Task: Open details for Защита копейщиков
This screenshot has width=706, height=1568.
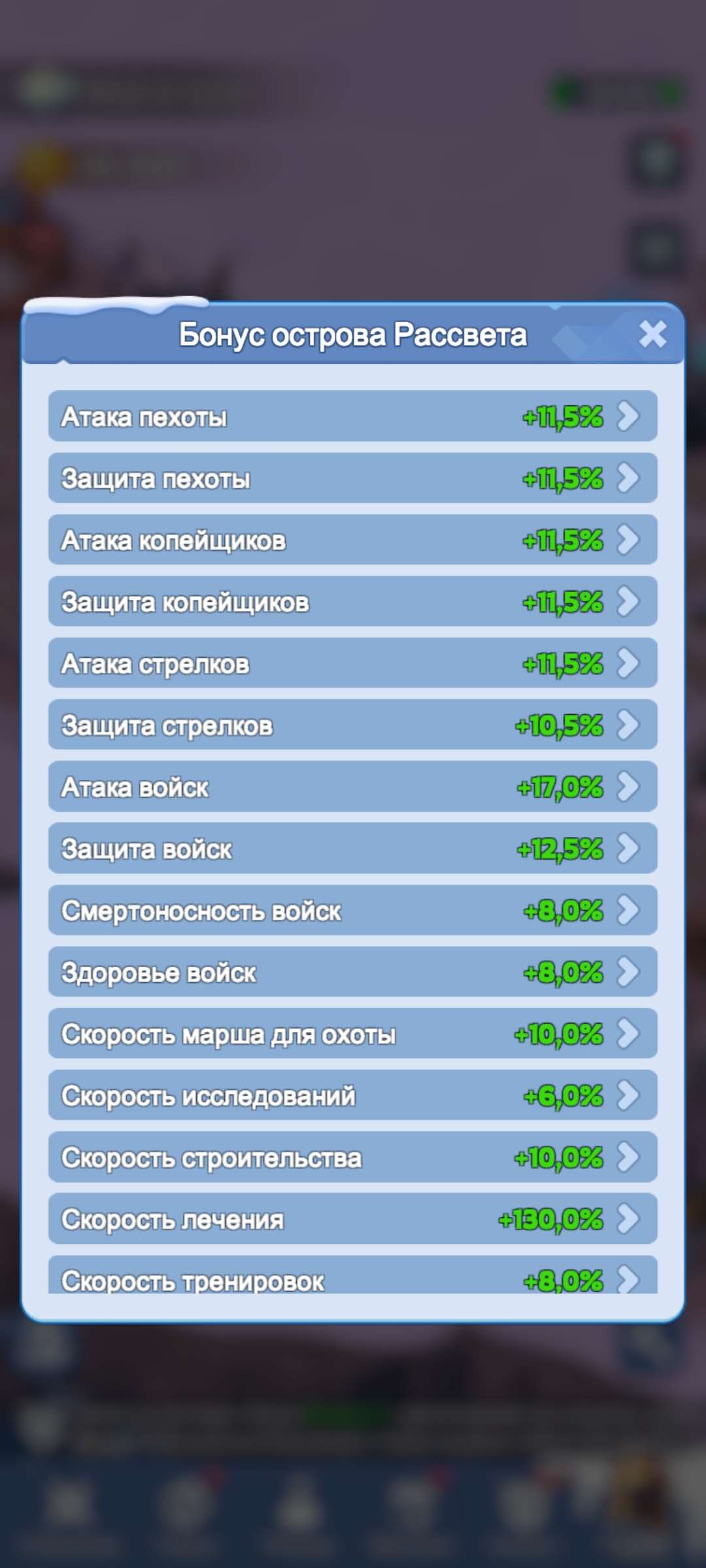Action: click(x=630, y=601)
